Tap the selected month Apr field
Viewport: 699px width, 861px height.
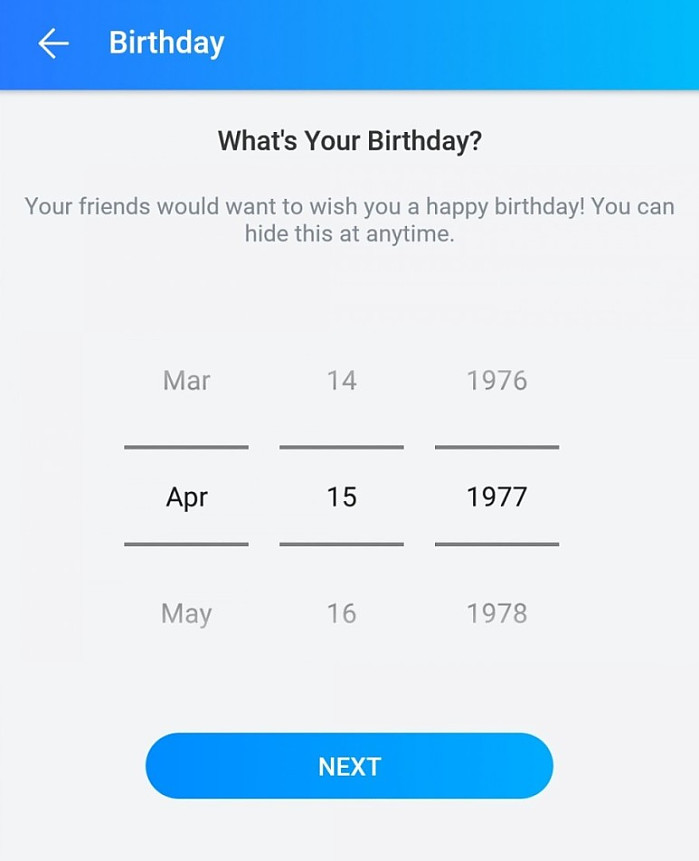coord(186,497)
